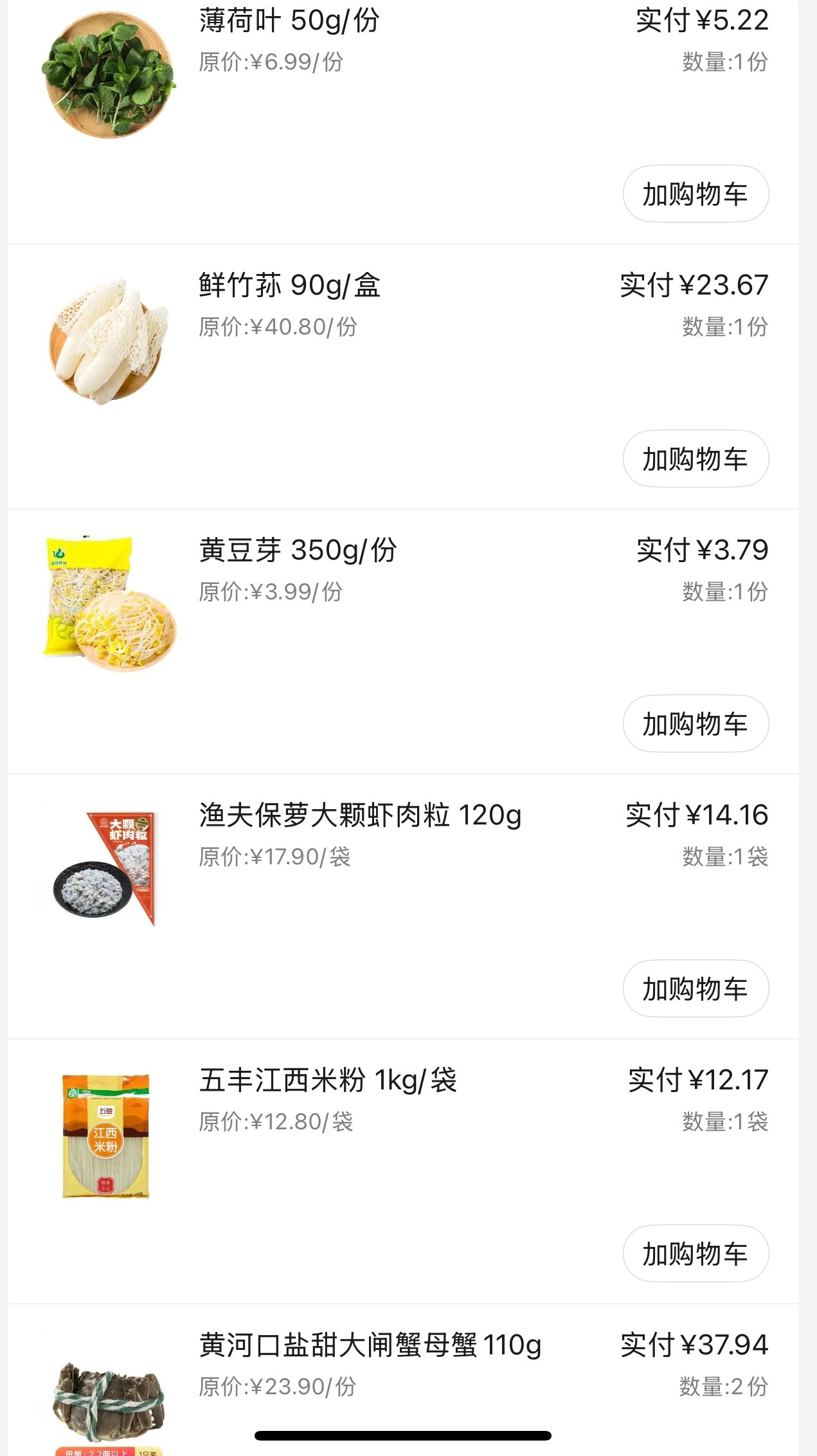
Task: Add 渔夫保萝大颗虾肉粒 to cart
Action: [x=696, y=989]
